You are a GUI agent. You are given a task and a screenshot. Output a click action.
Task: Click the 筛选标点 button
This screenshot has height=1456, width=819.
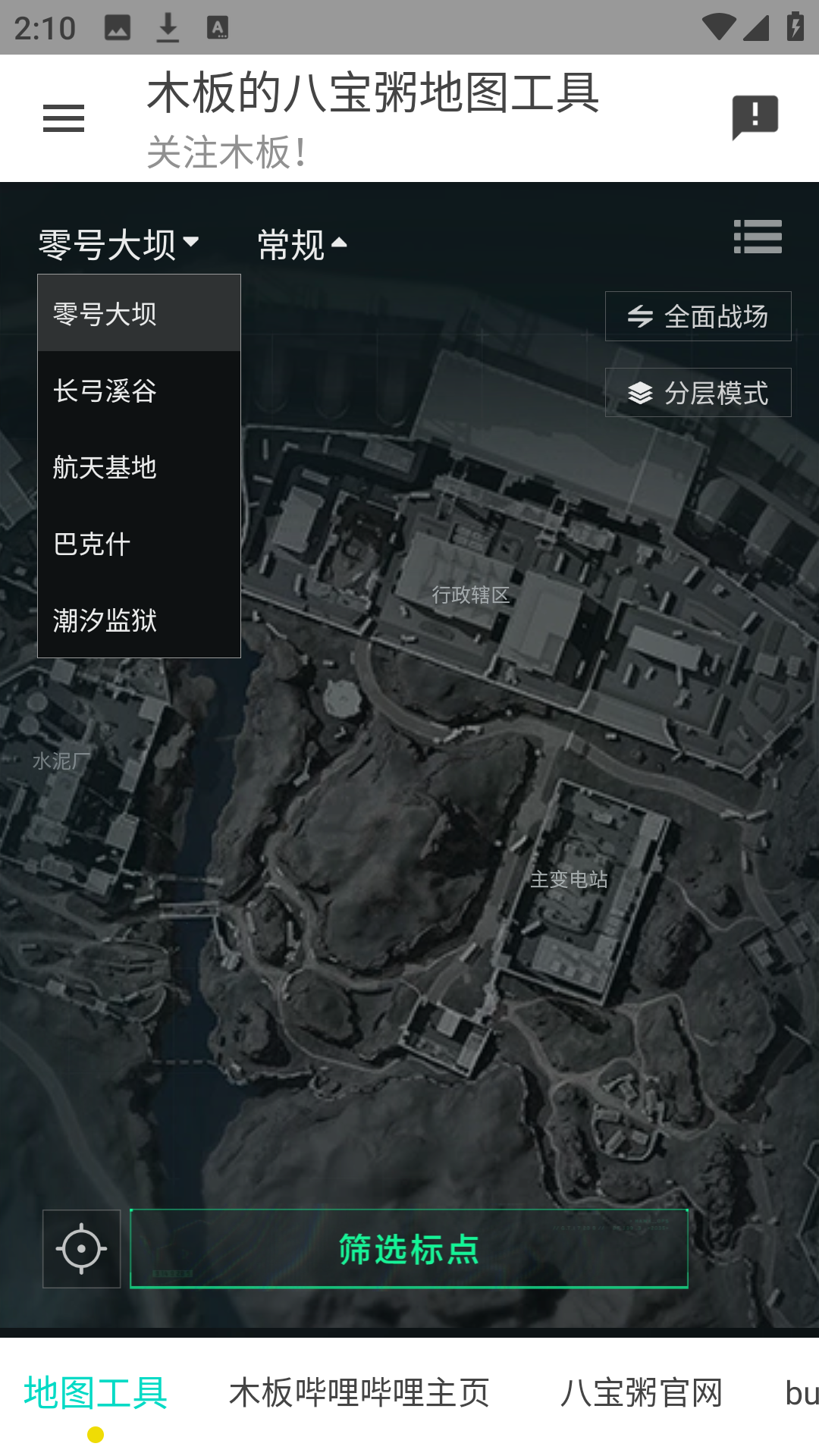coord(409,1247)
